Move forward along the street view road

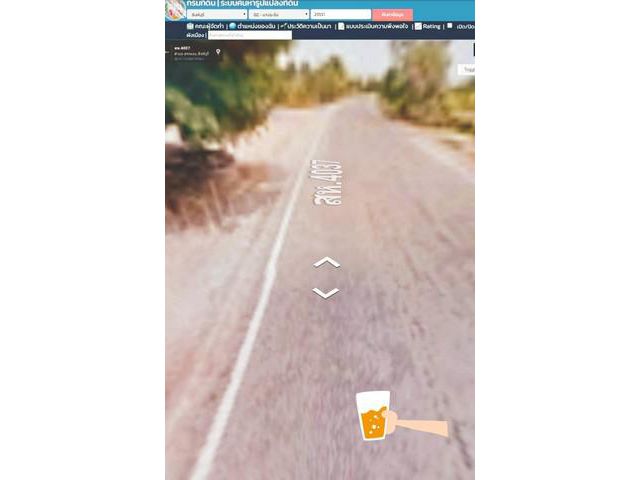(x=326, y=262)
